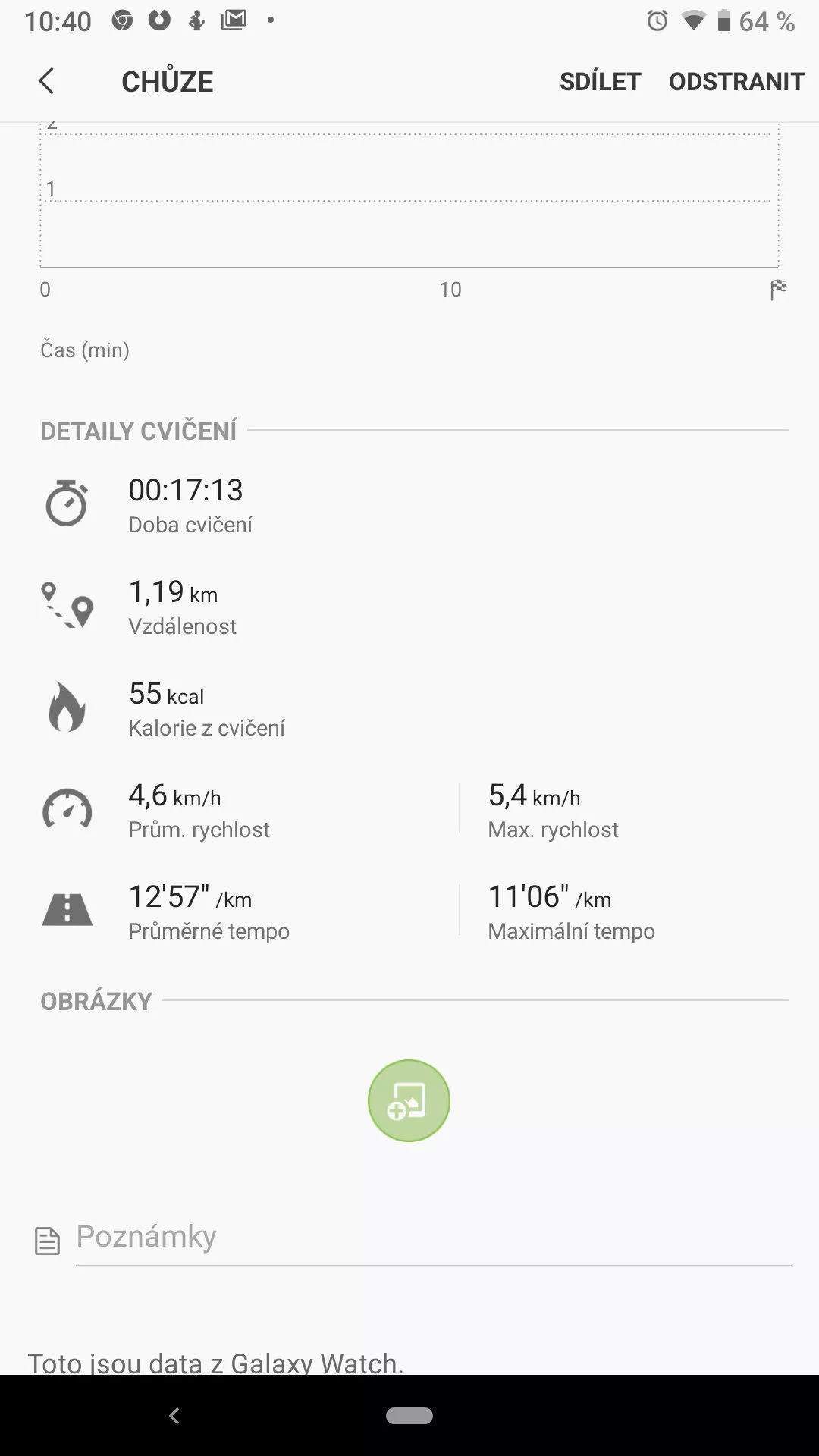Tap the home pill in the navigation bar

point(409,1415)
